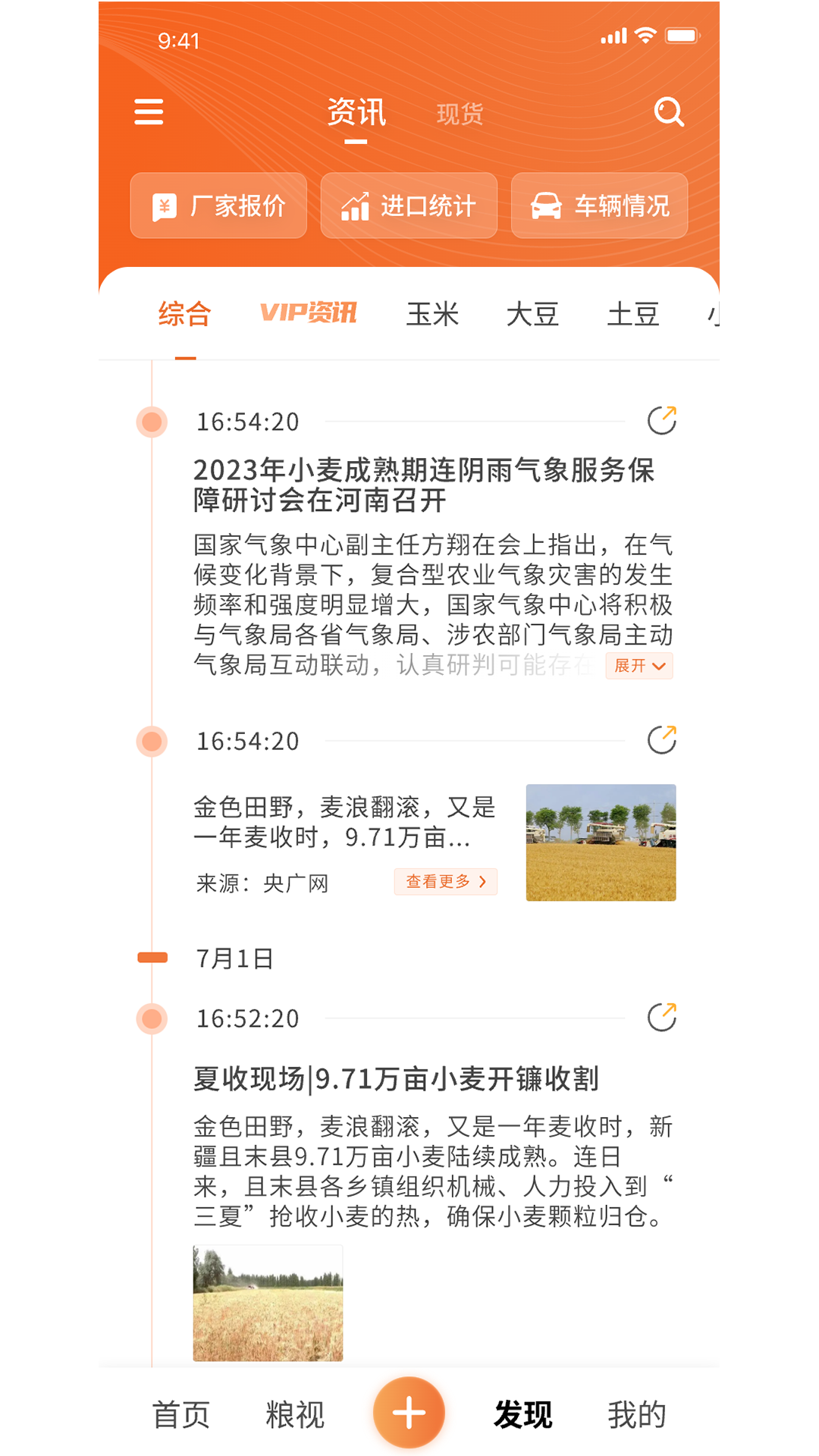Screen dimensions: 819x1456
Task: Open the hamburger navigation menu
Action: [149, 112]
